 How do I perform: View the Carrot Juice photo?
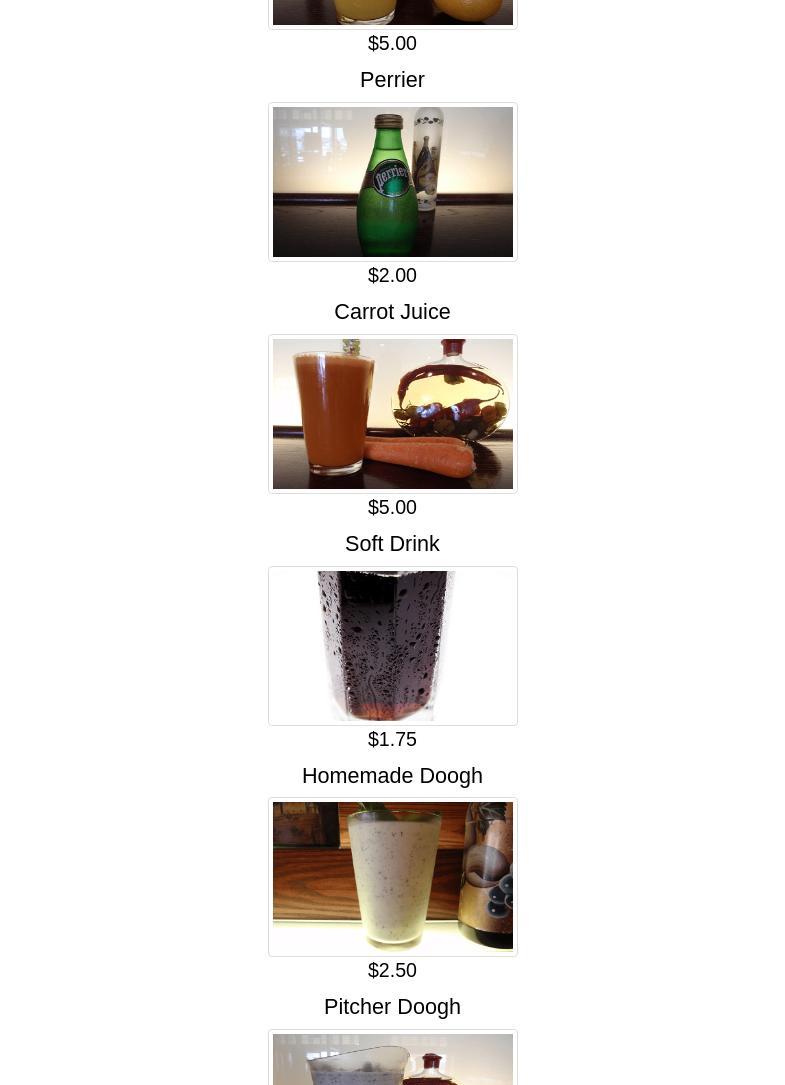pyautogui.click(x=392, y=414)
